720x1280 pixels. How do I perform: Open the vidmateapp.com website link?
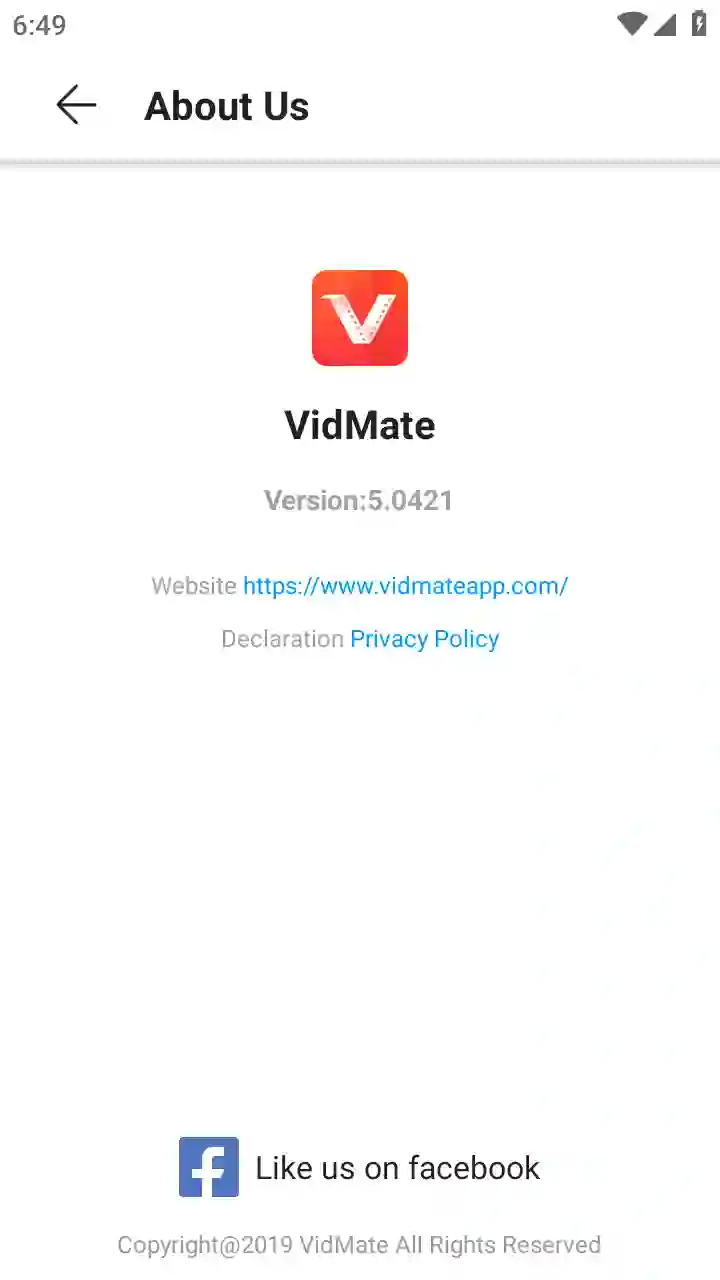click(405, 586)
